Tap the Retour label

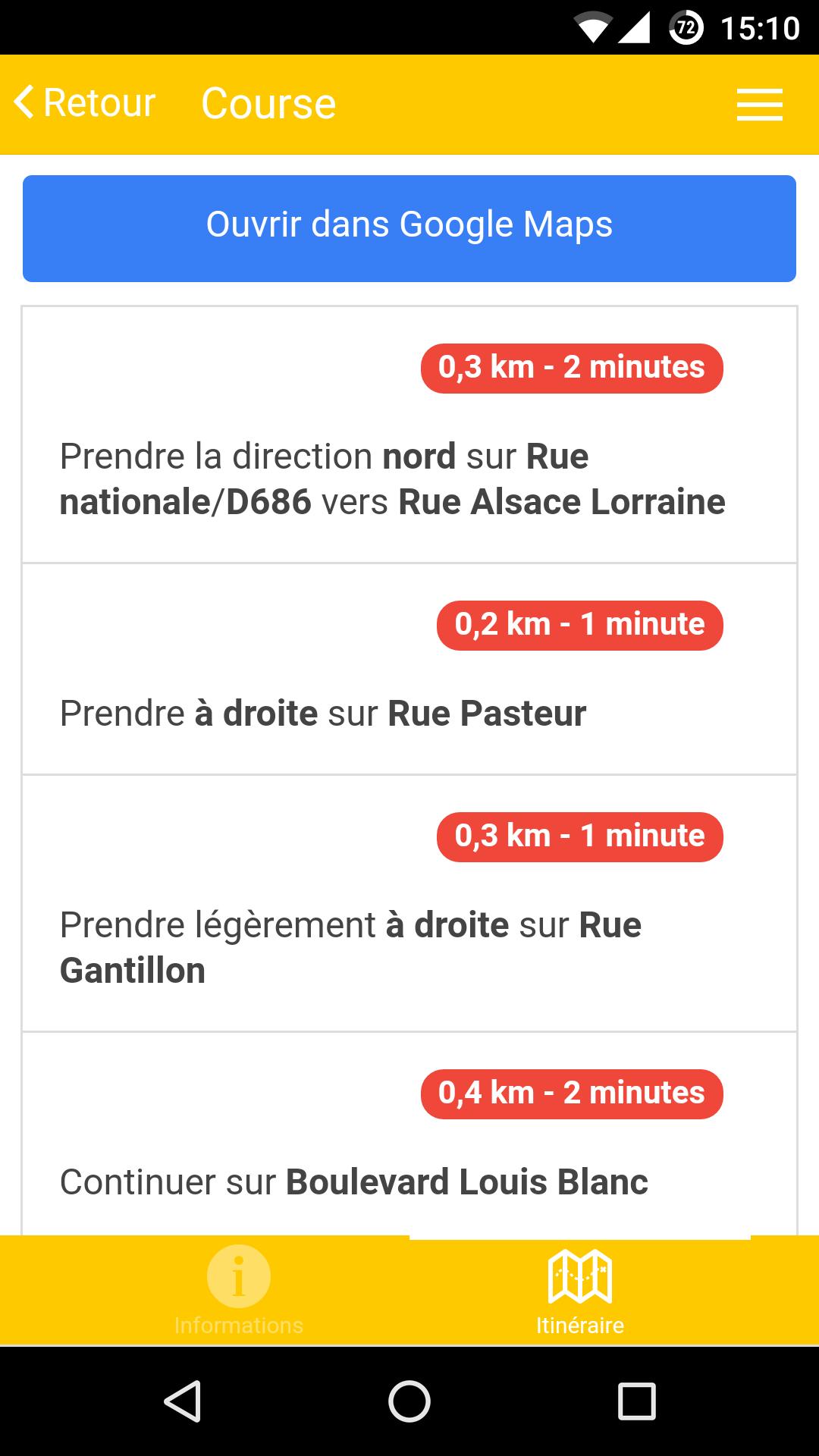click(x=98, y=103)
